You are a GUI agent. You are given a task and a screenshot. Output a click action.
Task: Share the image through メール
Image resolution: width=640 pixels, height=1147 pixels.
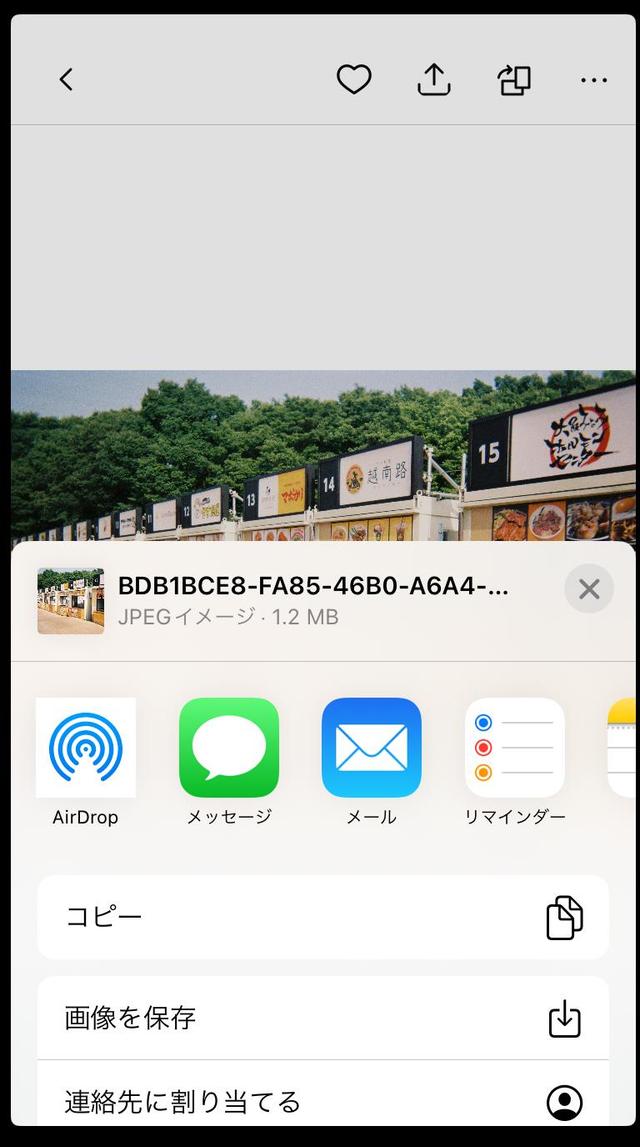click(x=371, y=748)
